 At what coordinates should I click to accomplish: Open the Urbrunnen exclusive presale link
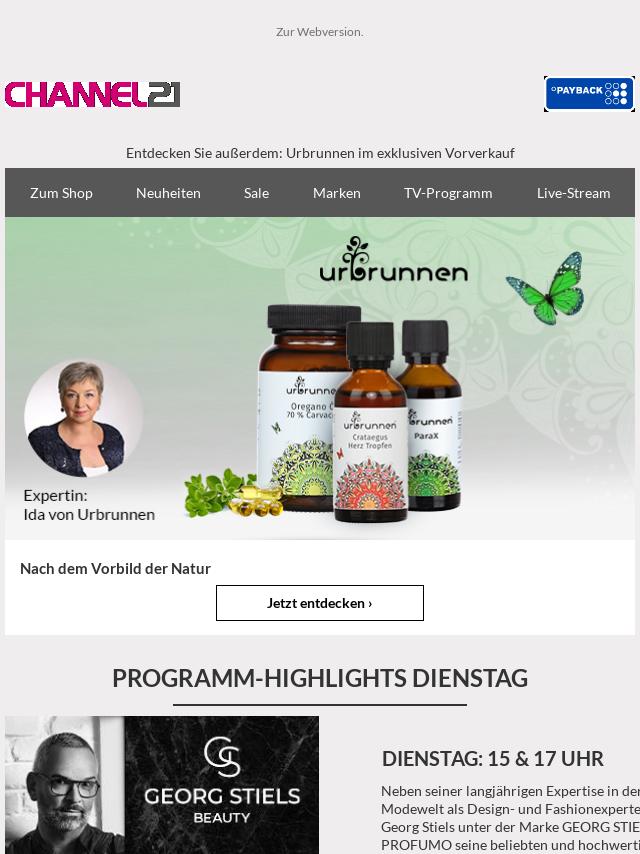[320, 153]
